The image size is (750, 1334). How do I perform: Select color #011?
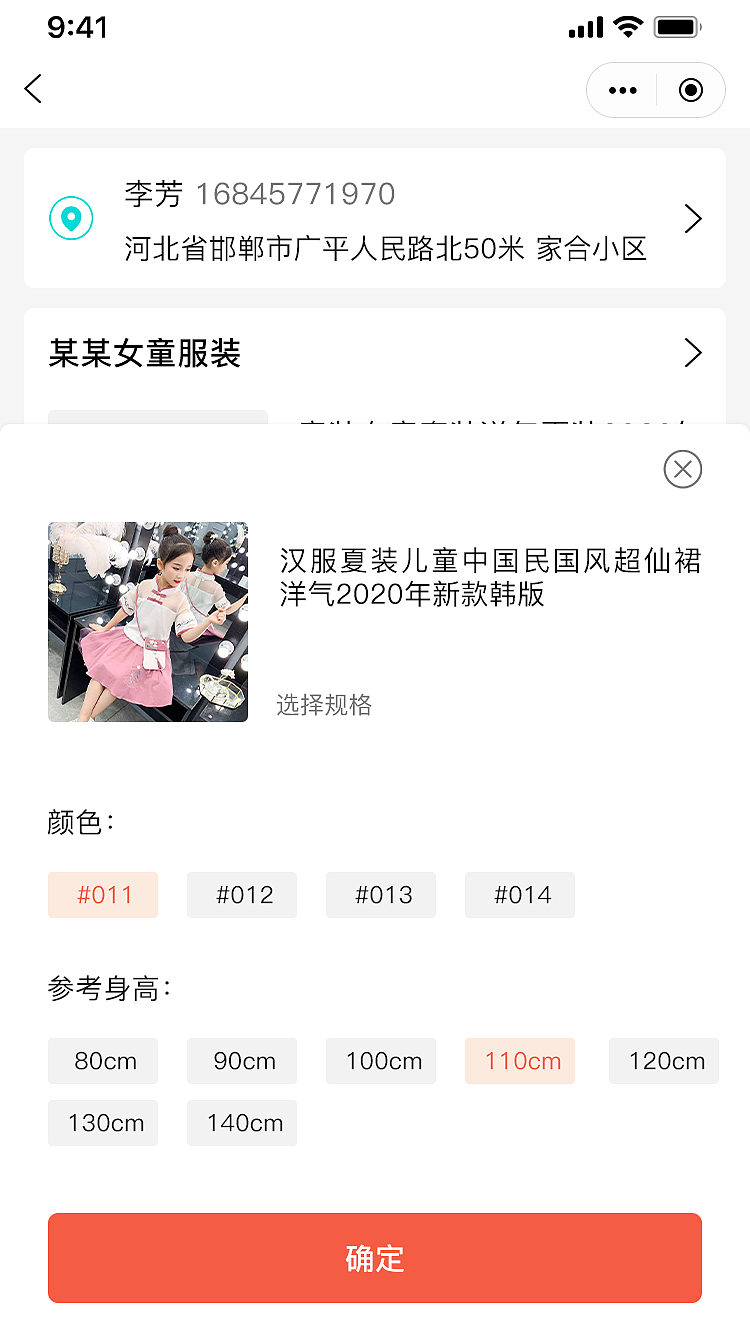click(x=103, y=895)
